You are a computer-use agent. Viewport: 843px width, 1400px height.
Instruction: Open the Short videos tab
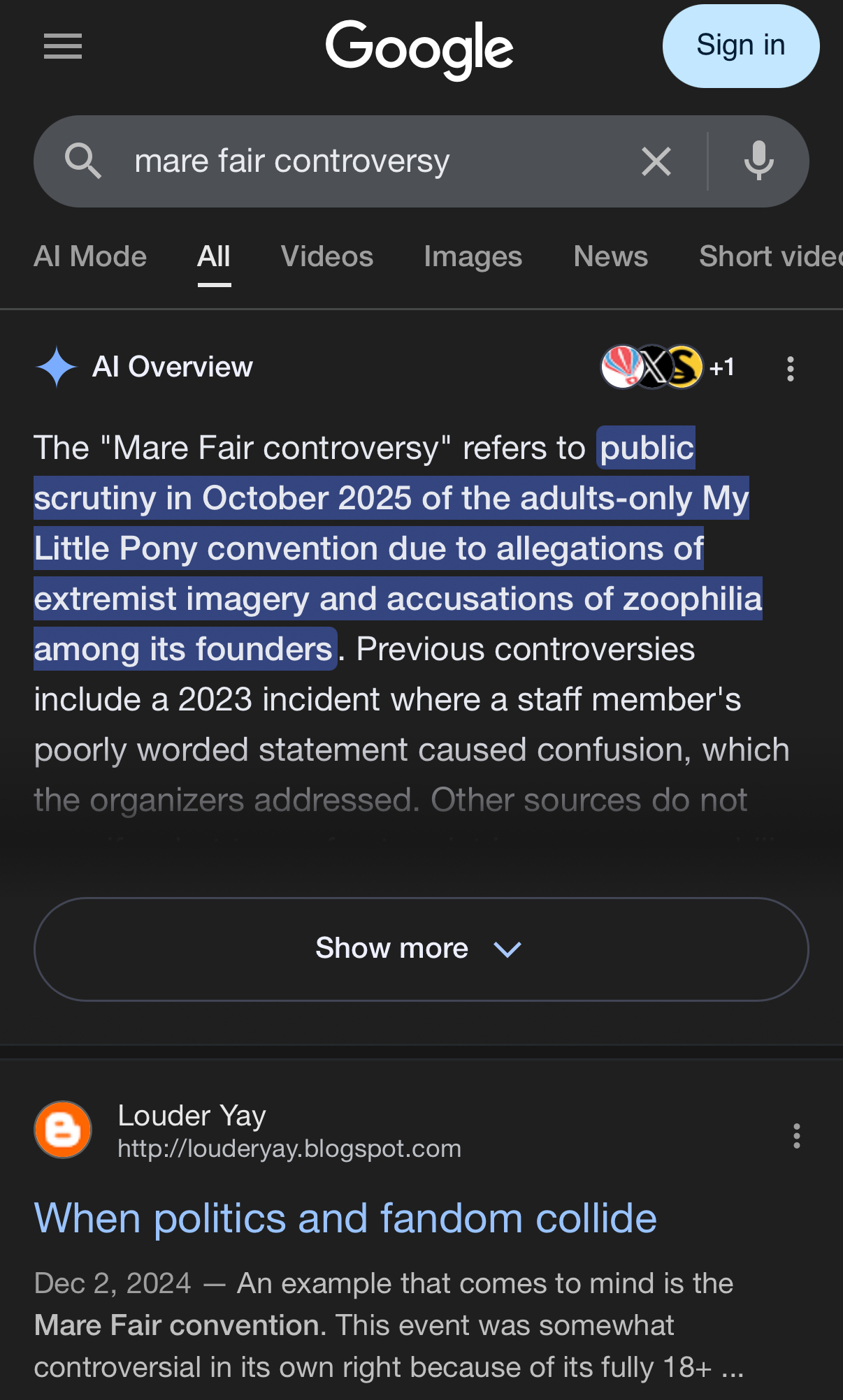point(769,256)
